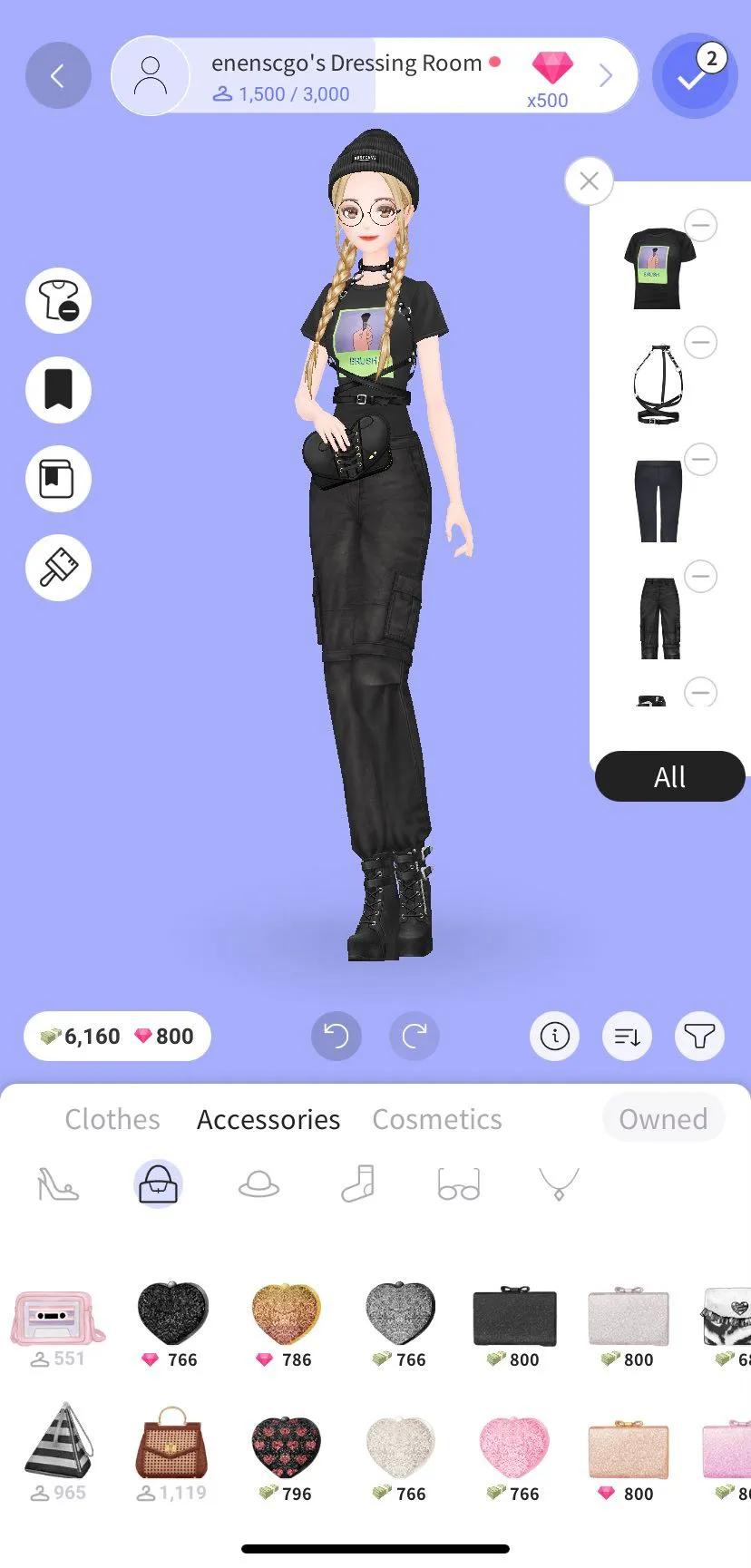Choose the black heart bag priced 766 gems
Image resolution: width=751 pixels, height=1568 pixels.
pyautogui.click(x=172, y=1314)
